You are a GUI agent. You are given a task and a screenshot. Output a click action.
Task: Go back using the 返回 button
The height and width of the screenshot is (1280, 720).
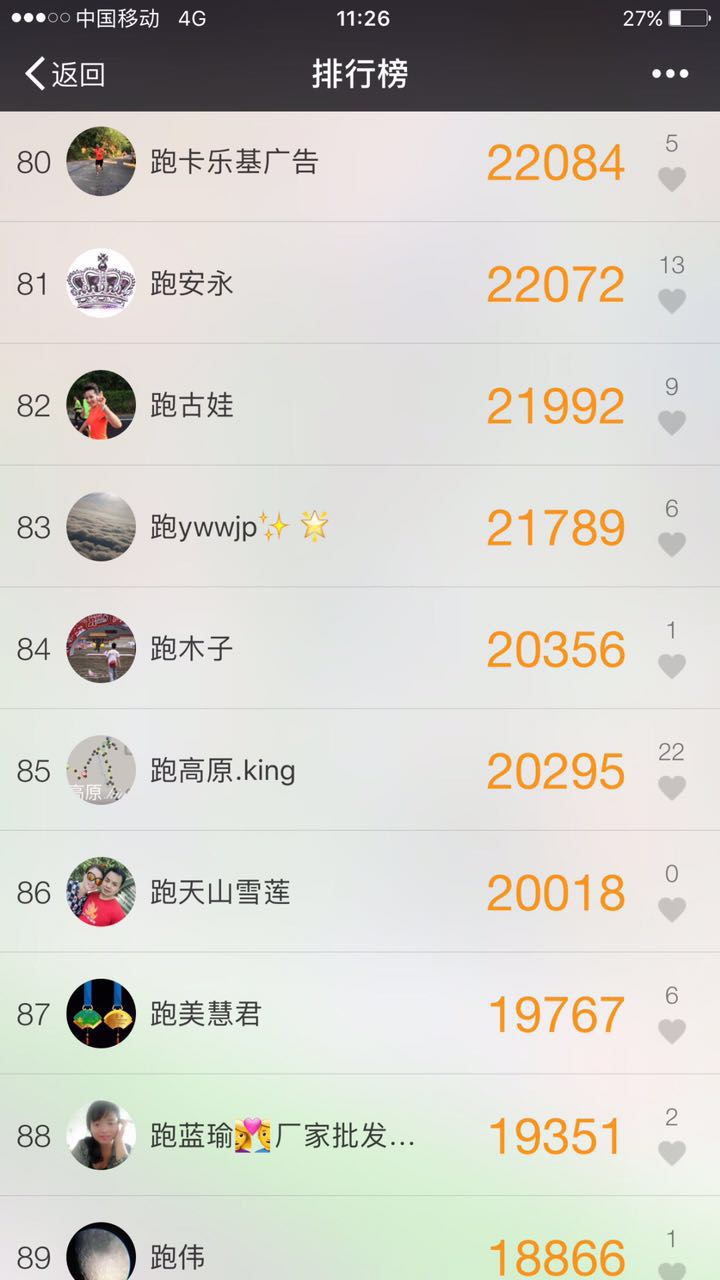65,74
